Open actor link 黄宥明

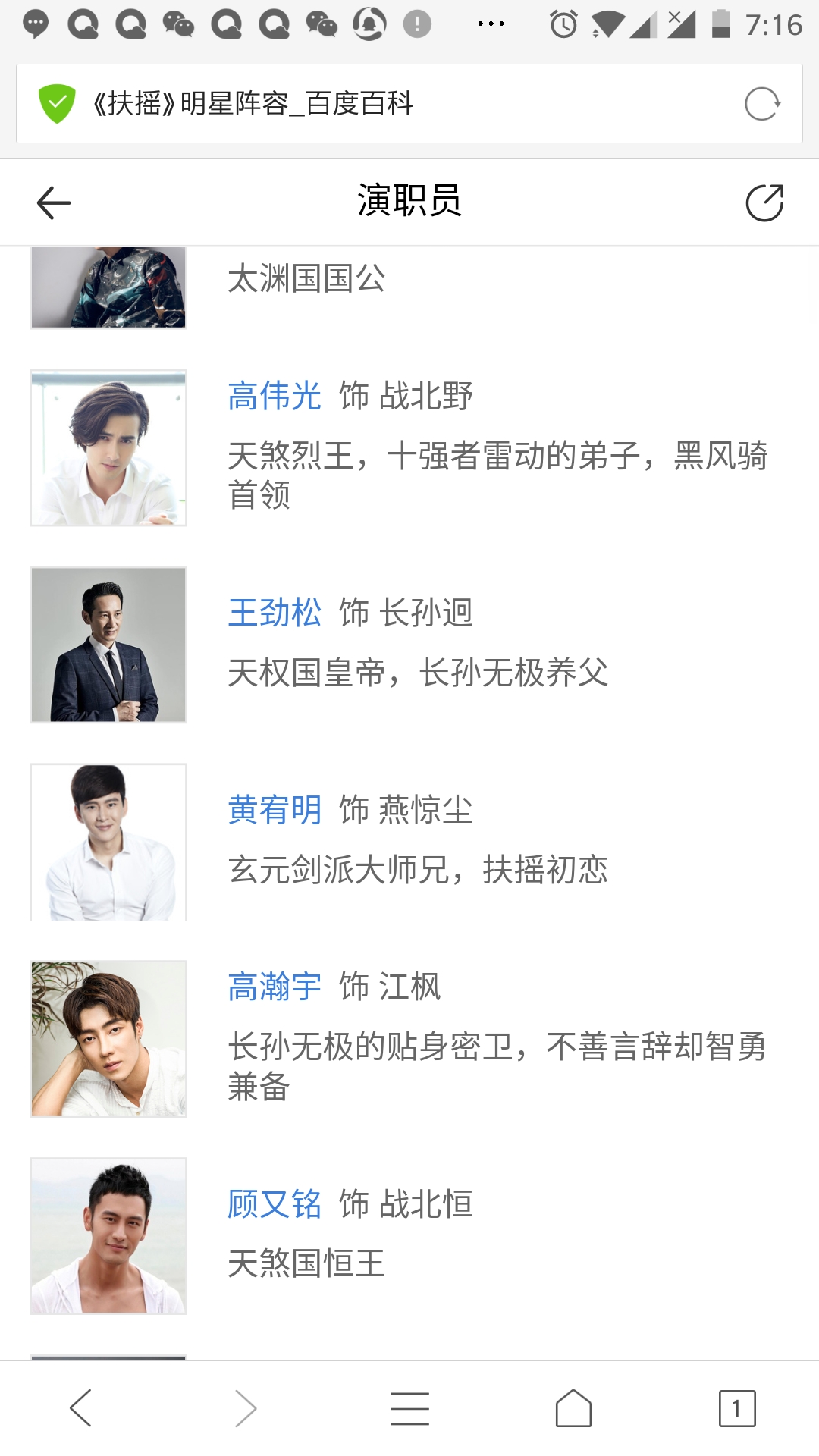[x=275, y=810]
